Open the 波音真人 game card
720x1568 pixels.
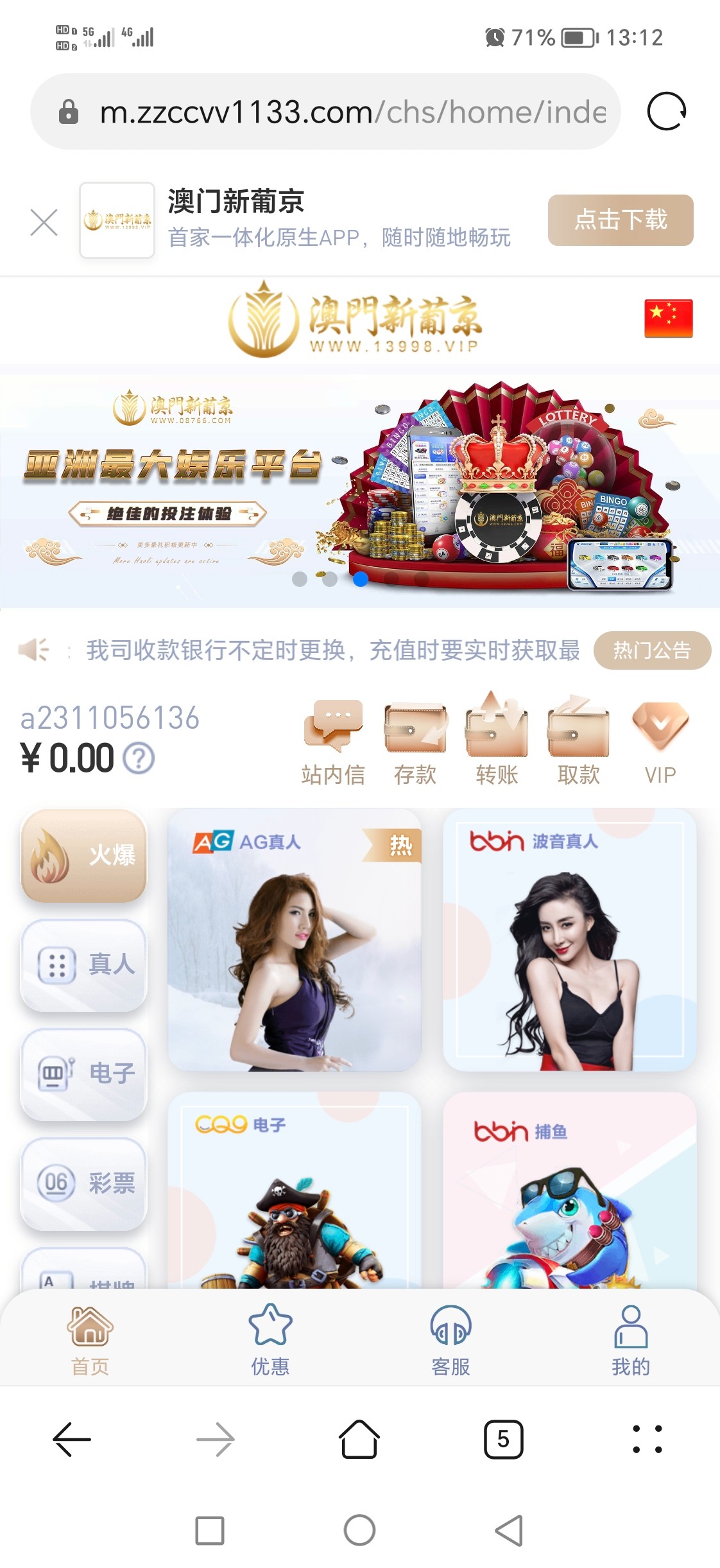pyautogui.click(x=569, y=939)
